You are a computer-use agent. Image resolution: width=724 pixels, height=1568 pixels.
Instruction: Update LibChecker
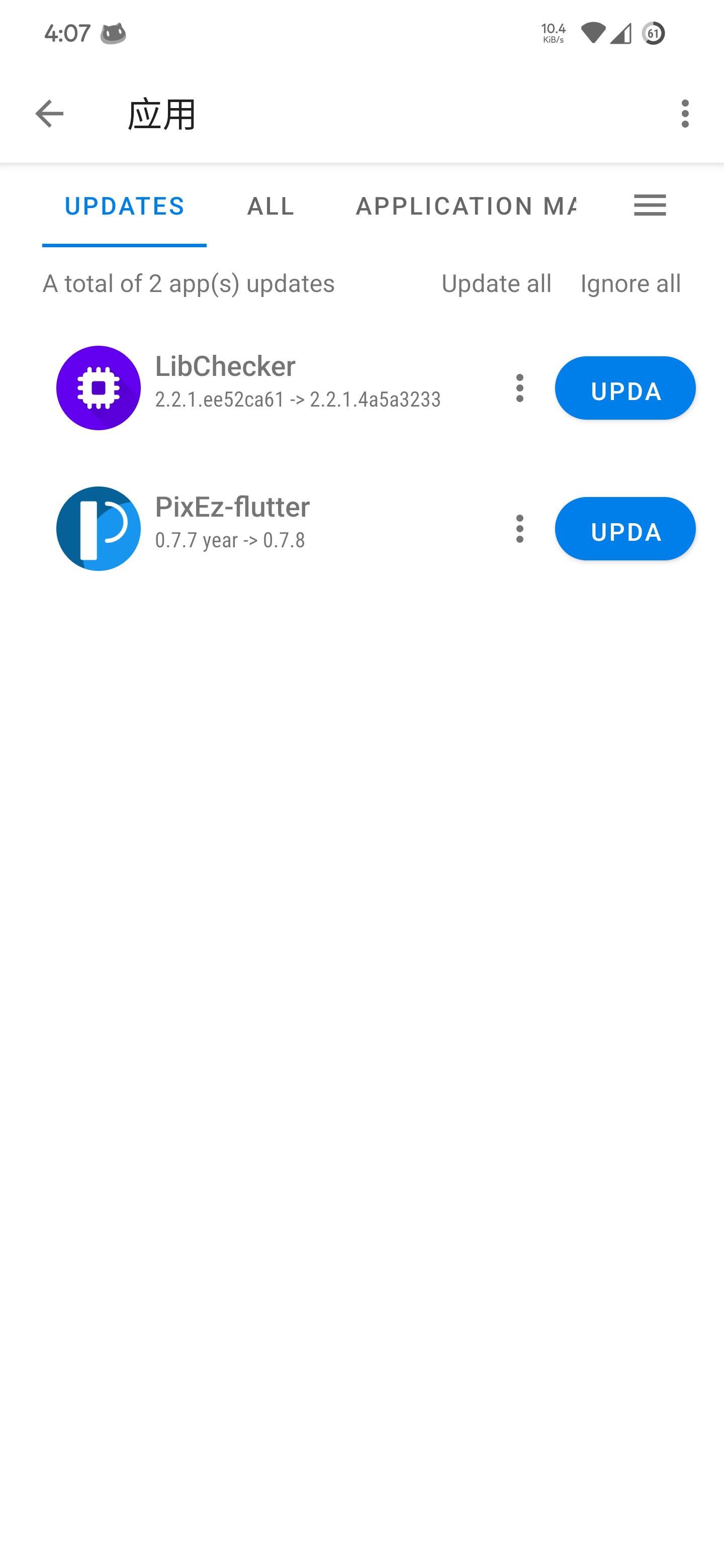[625, 388]
